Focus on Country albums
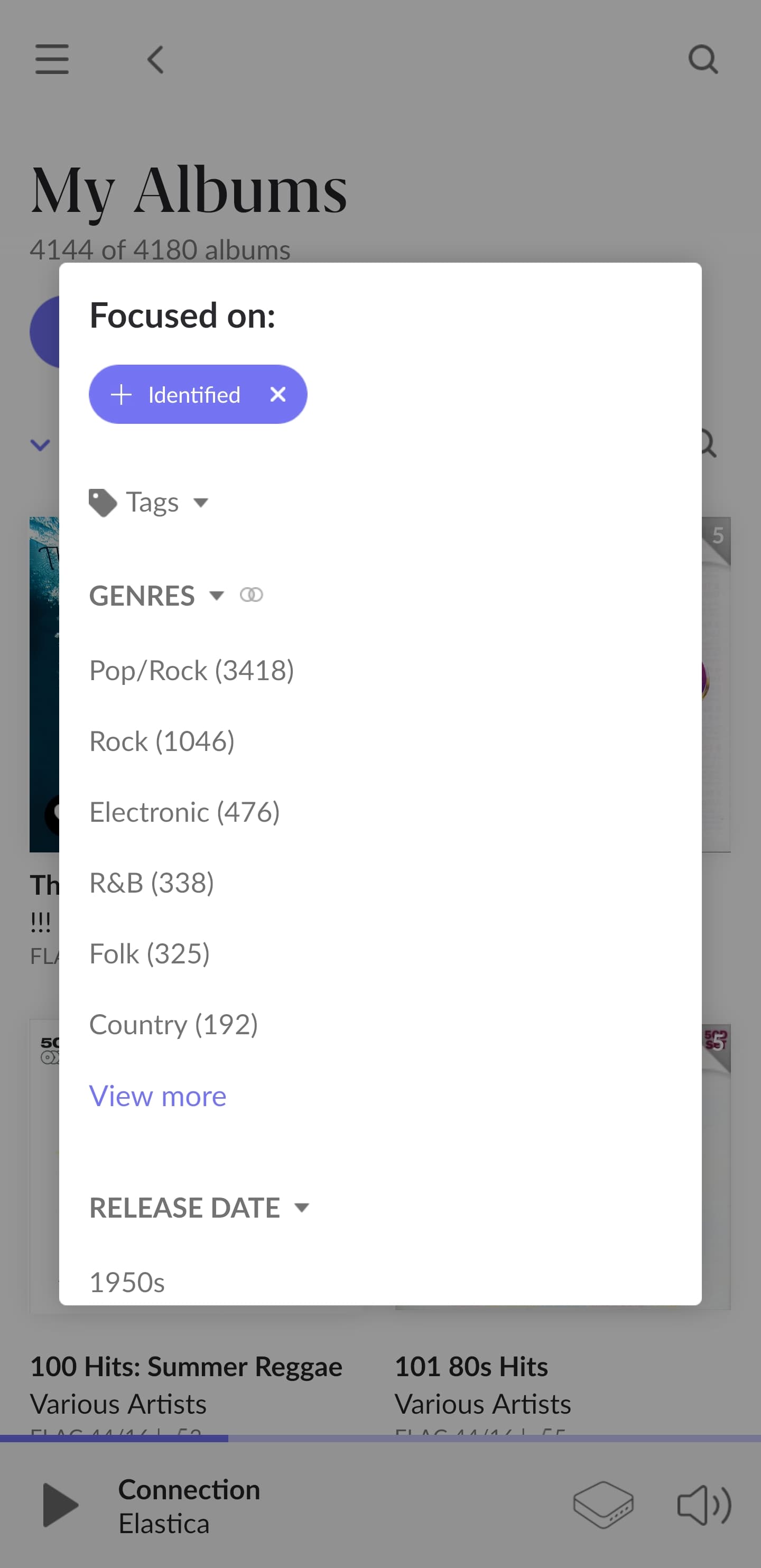This screenshot has width=761, height=1568. [173, 1024]
